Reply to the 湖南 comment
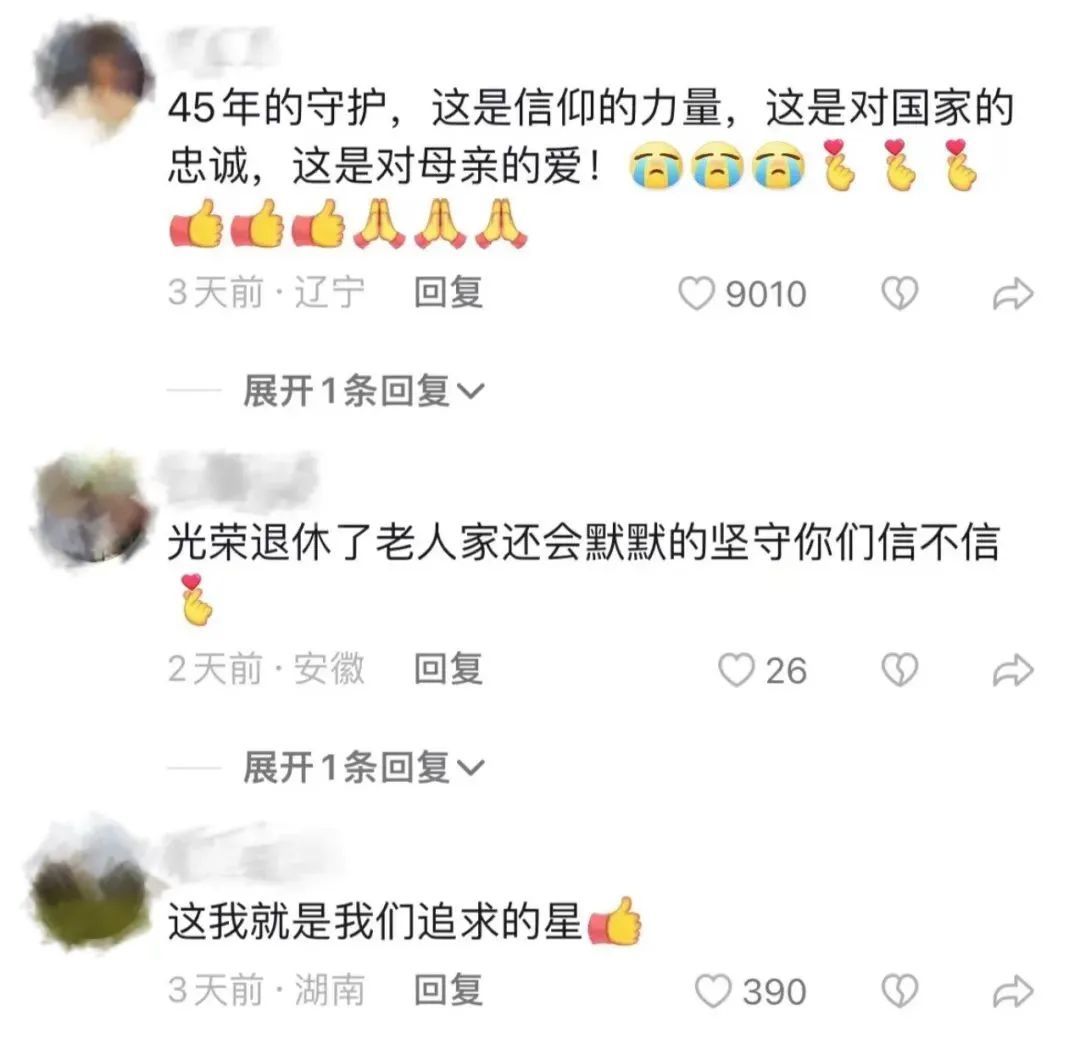1080x1037 pixels. [448, 990]
